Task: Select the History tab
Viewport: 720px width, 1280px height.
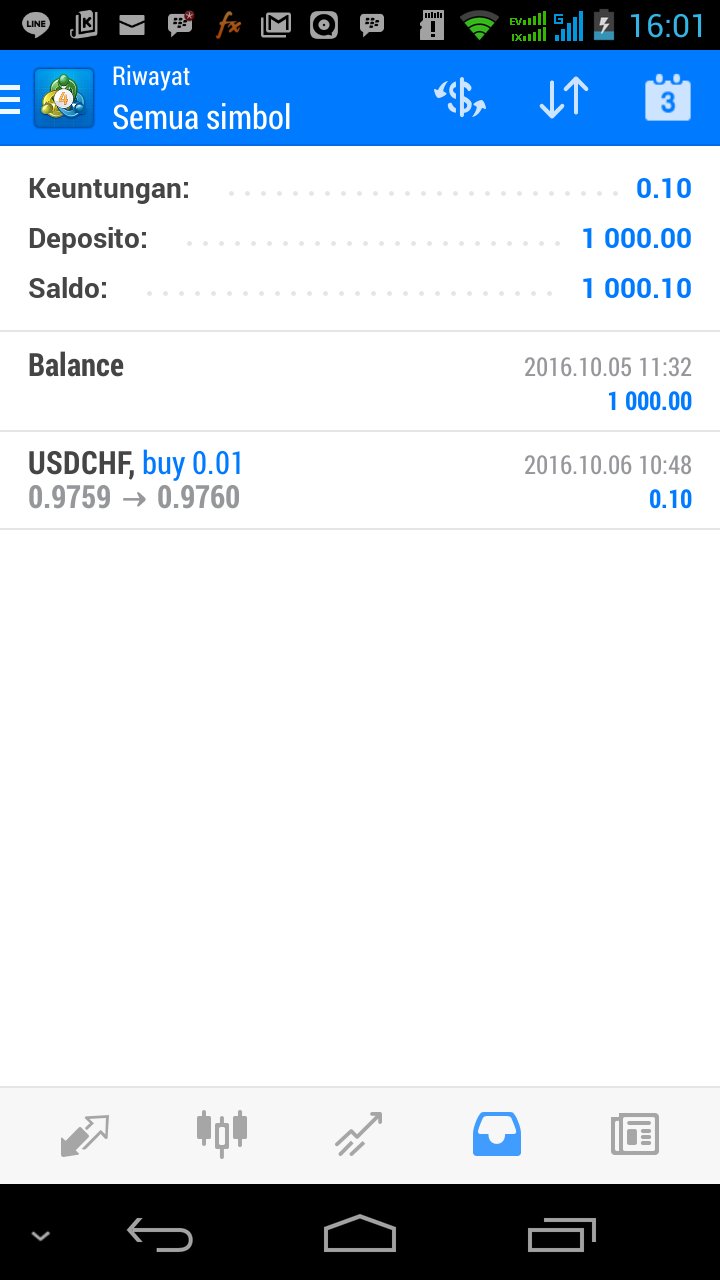Action: tap(496, 1135)
